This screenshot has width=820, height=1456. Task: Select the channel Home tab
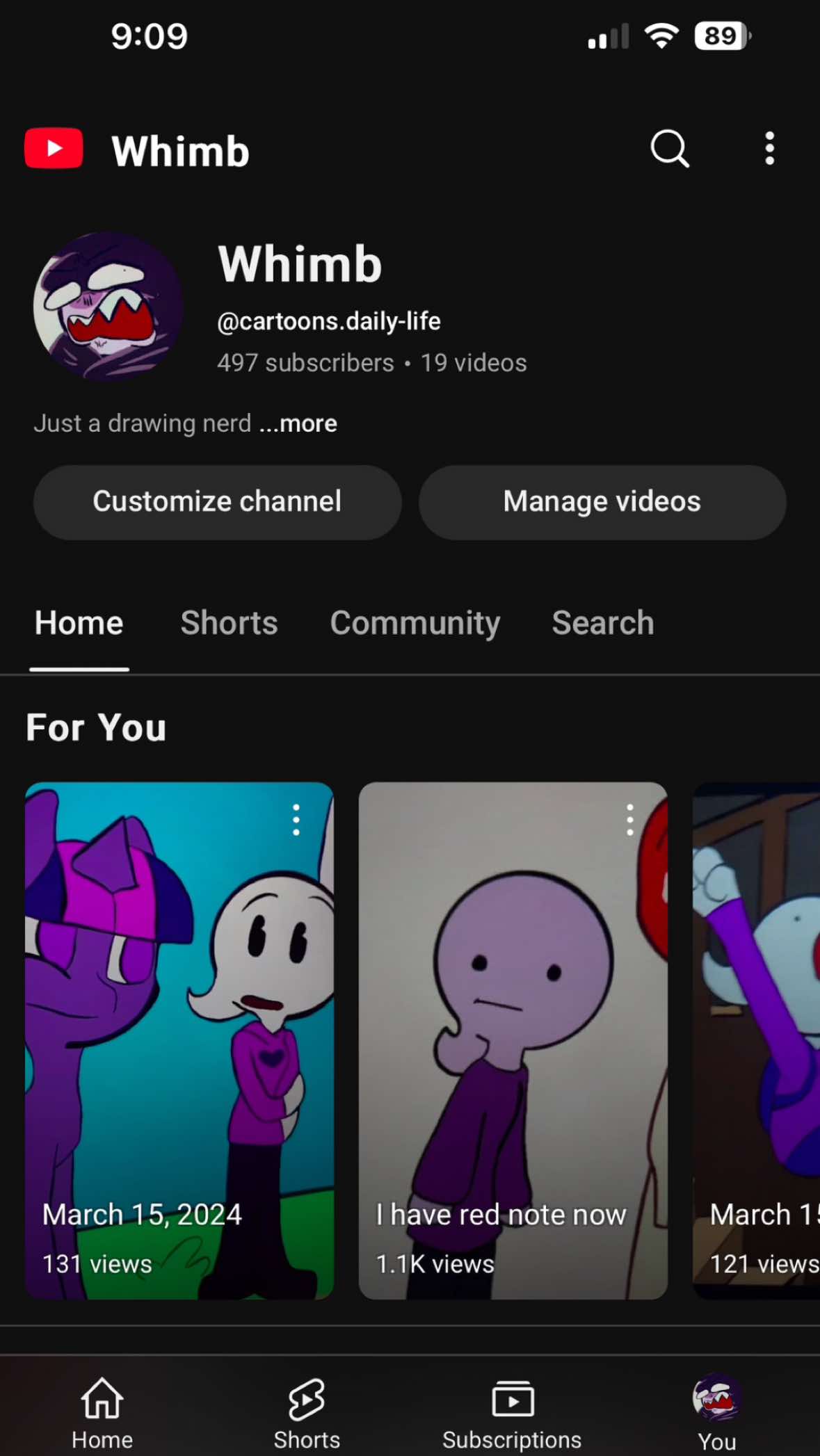(79, 623)
